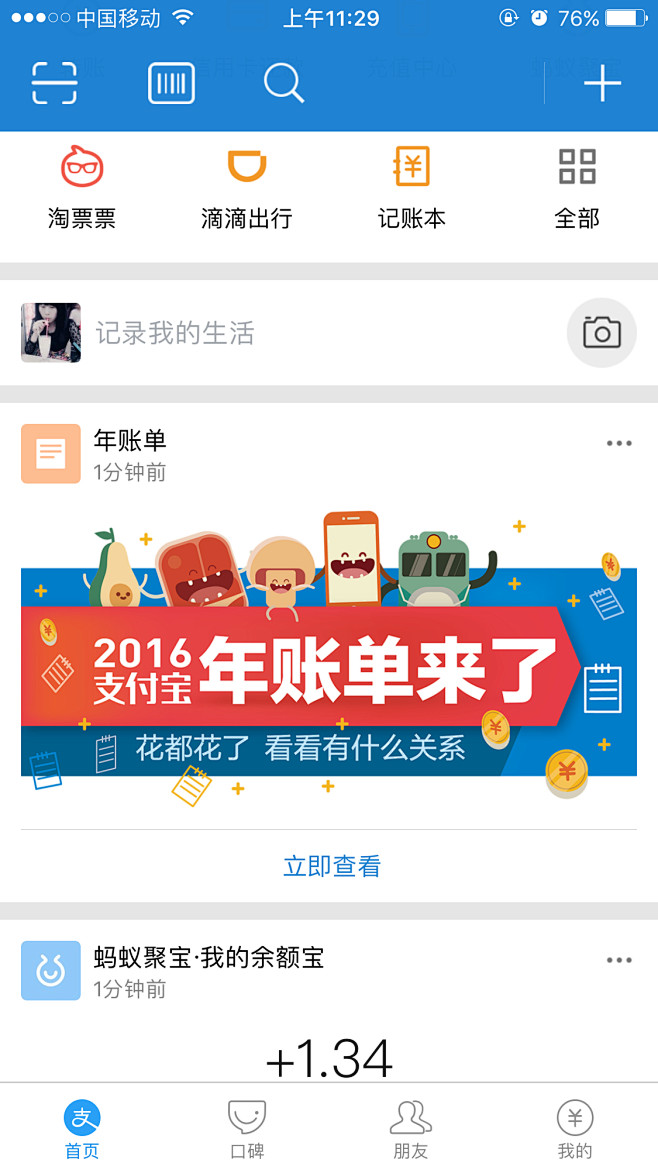The image size is (658, 1170).
Task: Switch to the 口碑 tab
Action: click(247, 1129)
